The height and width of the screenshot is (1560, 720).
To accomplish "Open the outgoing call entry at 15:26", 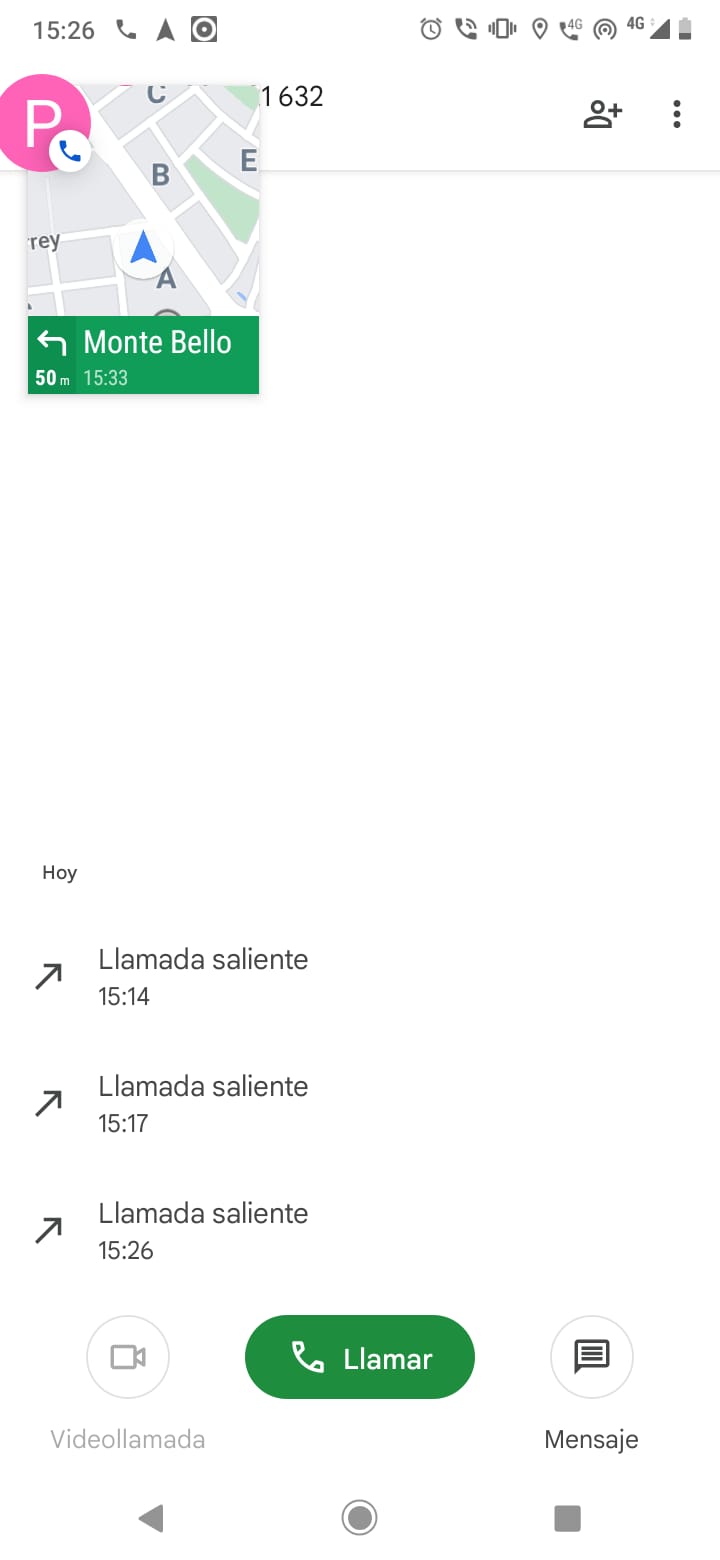I will [360, 1231].
